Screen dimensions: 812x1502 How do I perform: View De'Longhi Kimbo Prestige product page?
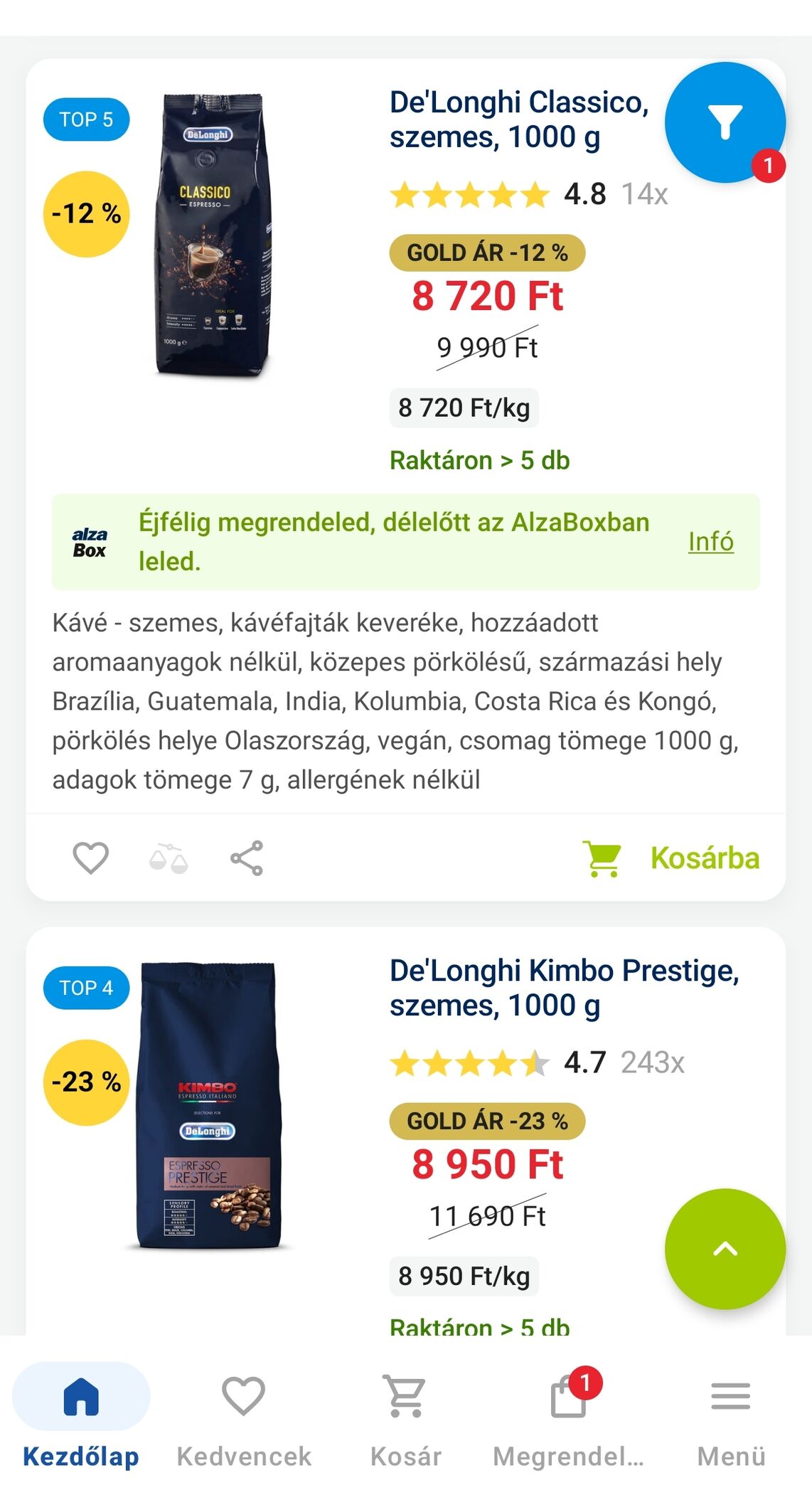click(564, 988)
